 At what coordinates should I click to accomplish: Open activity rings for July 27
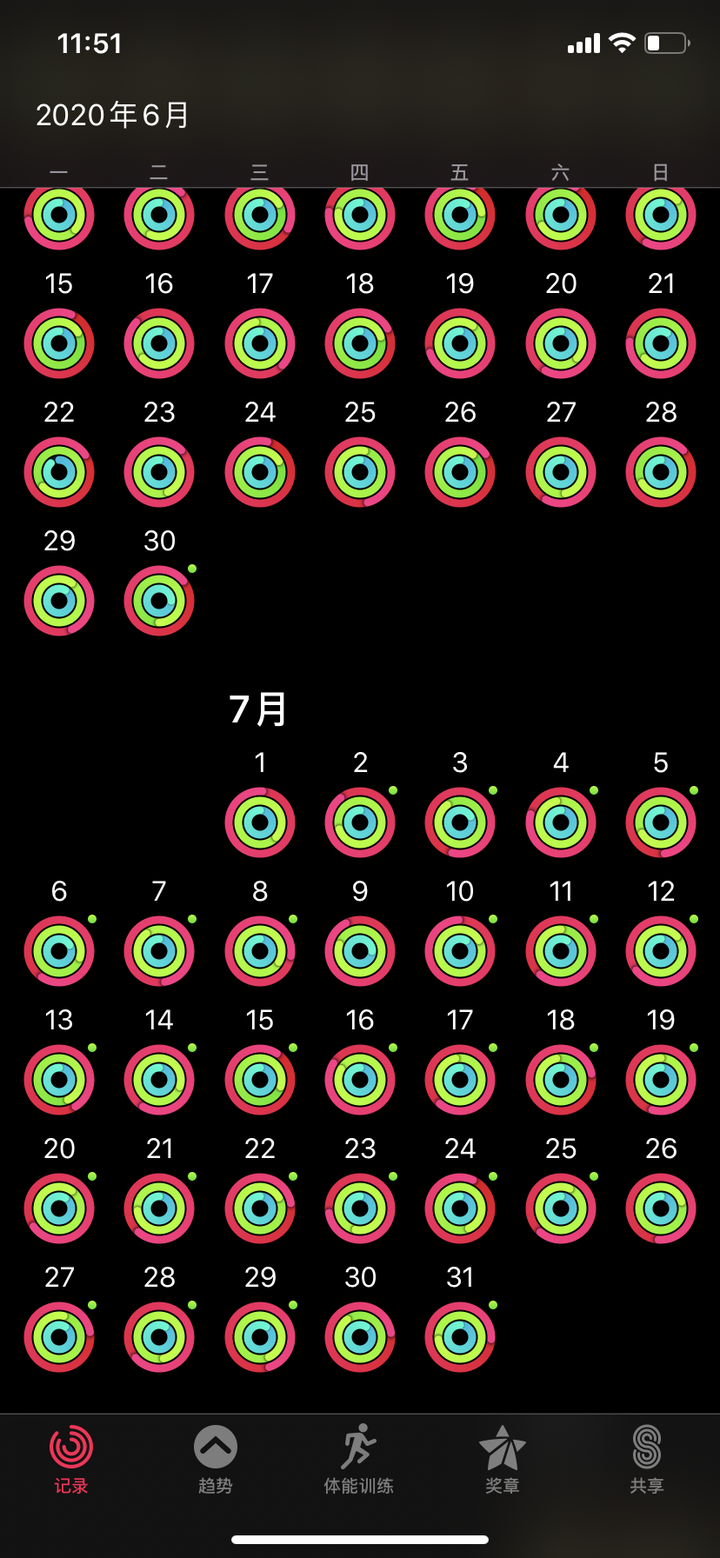[59, 1336]
